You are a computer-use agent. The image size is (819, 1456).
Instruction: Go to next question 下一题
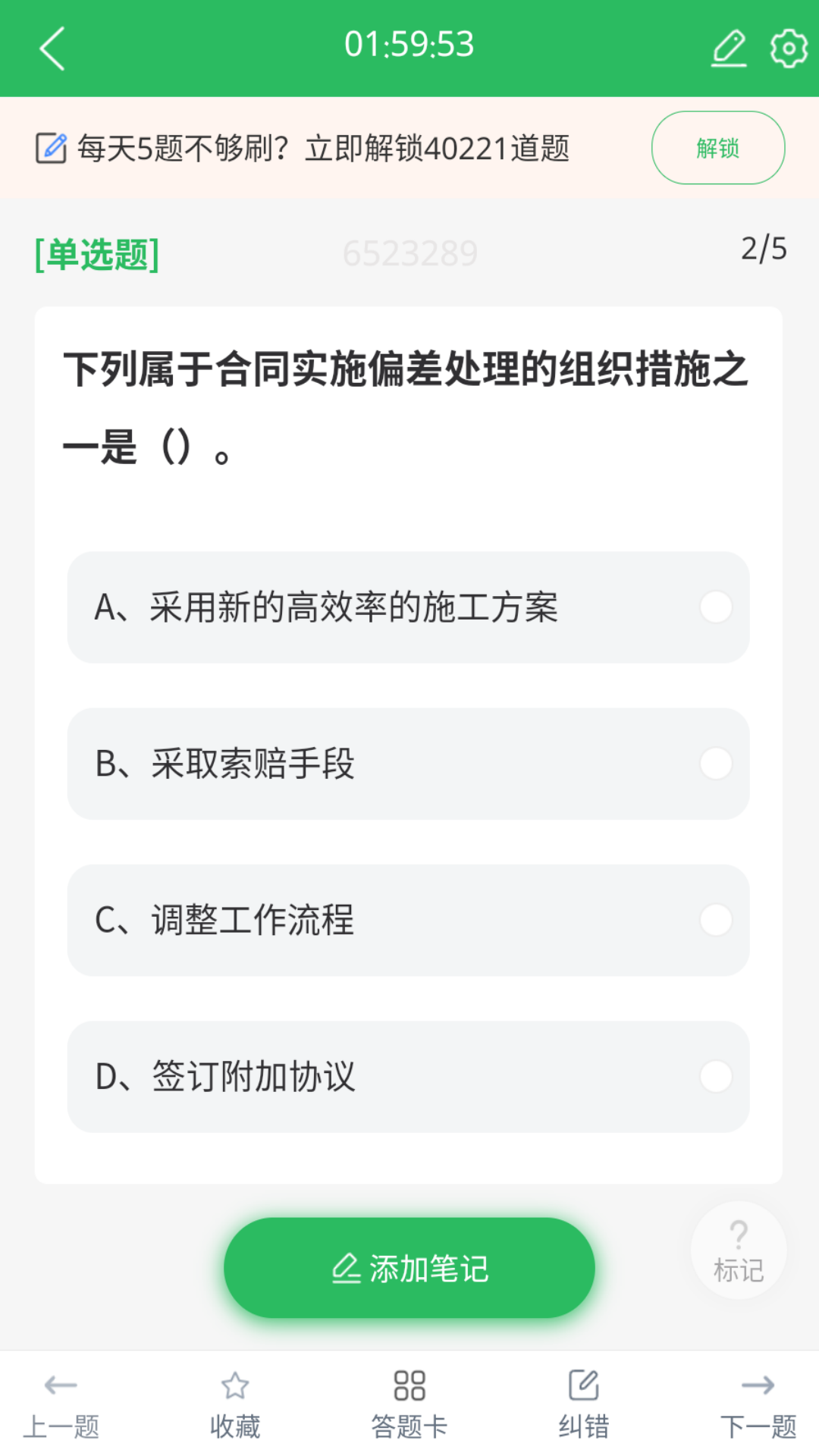click(758, 1404)
